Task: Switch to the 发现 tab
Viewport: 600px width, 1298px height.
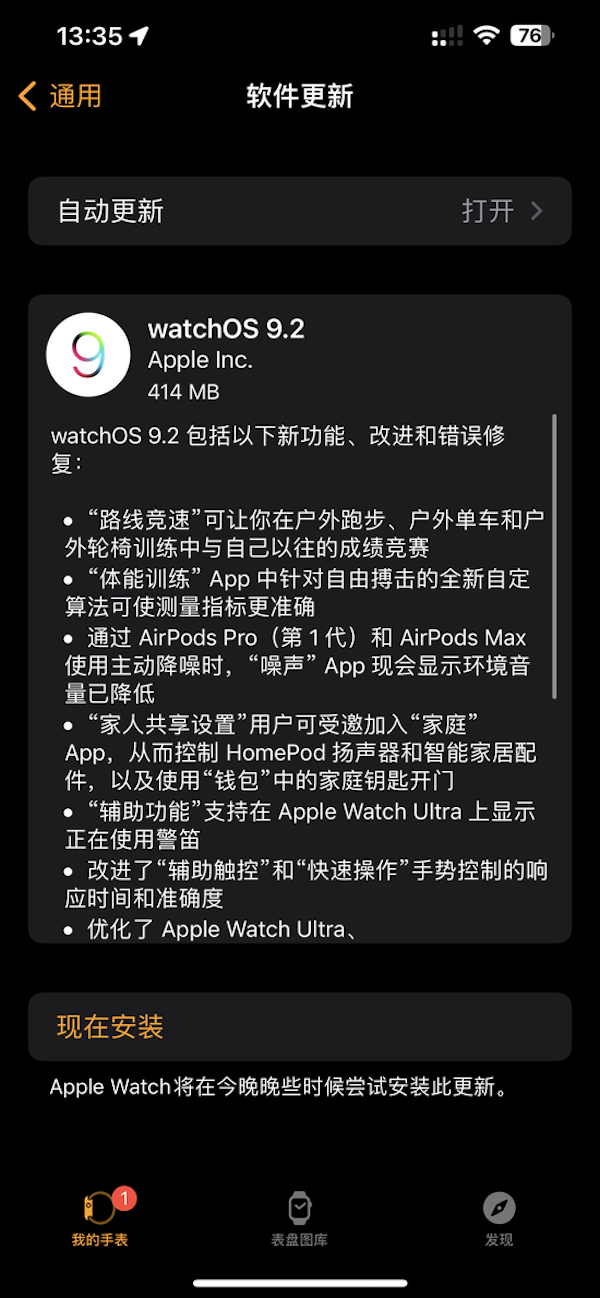Action: [x=499, y=1218]
